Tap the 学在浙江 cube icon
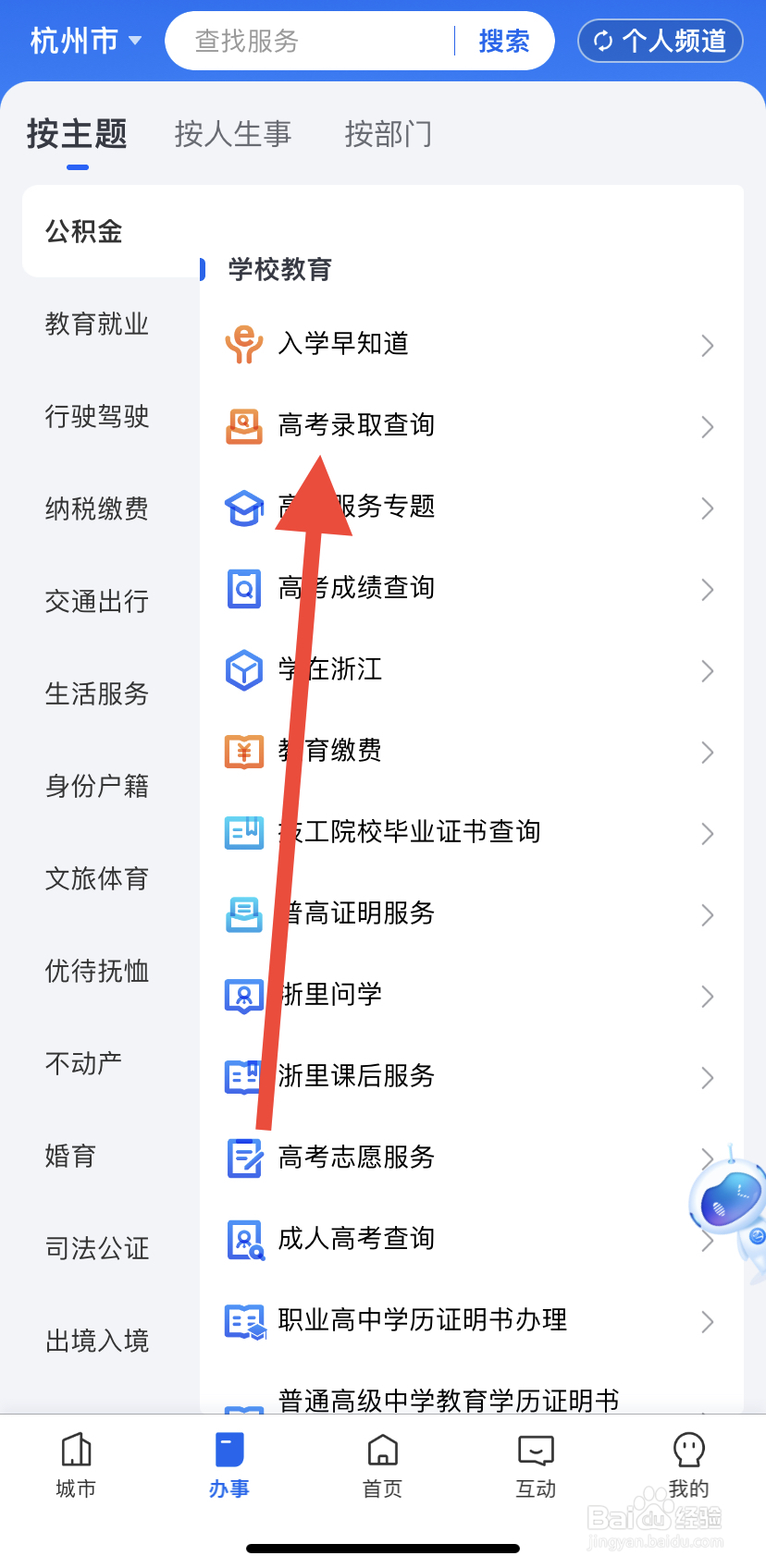Viewport: 766px width, 1568px height. (244, 670)
